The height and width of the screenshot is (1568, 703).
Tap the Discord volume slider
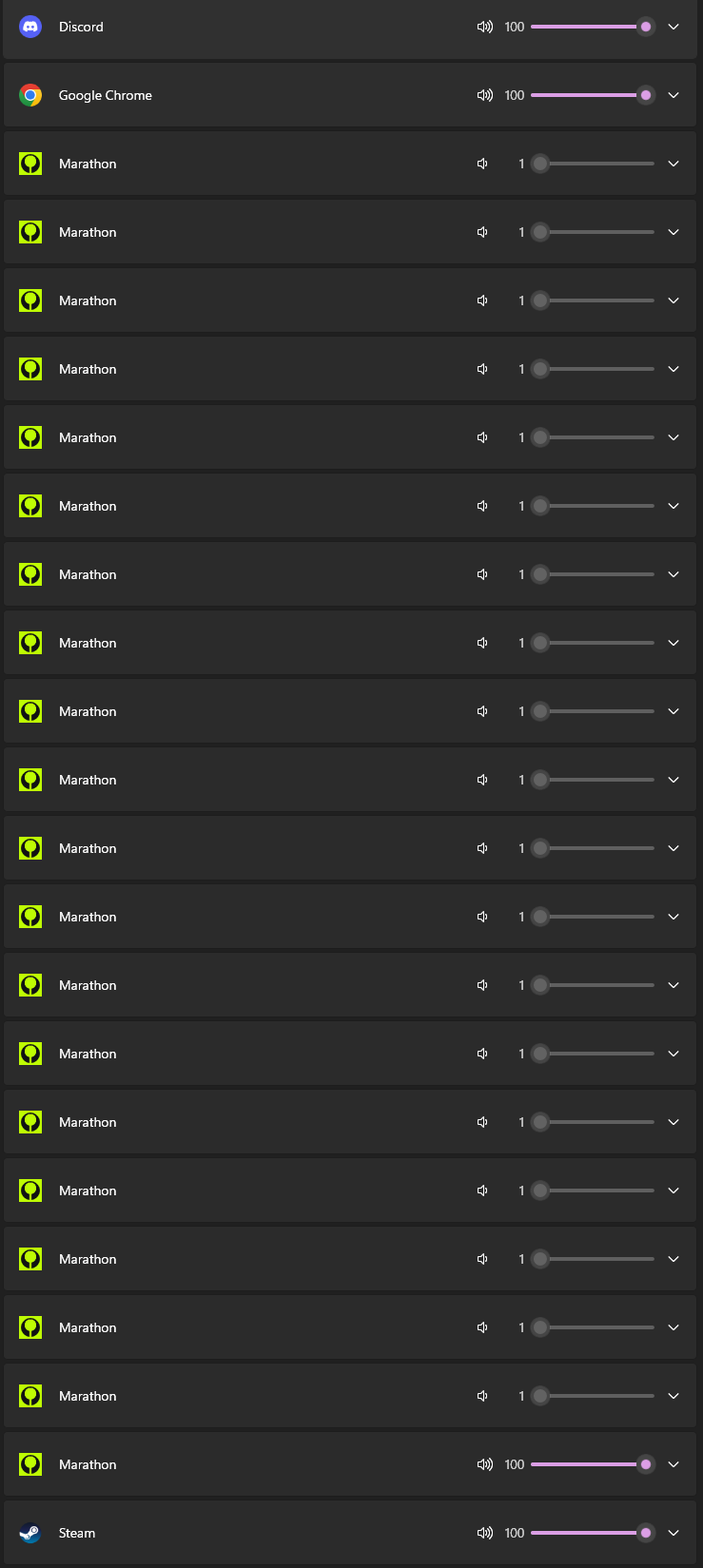click(x=592, y=27)
